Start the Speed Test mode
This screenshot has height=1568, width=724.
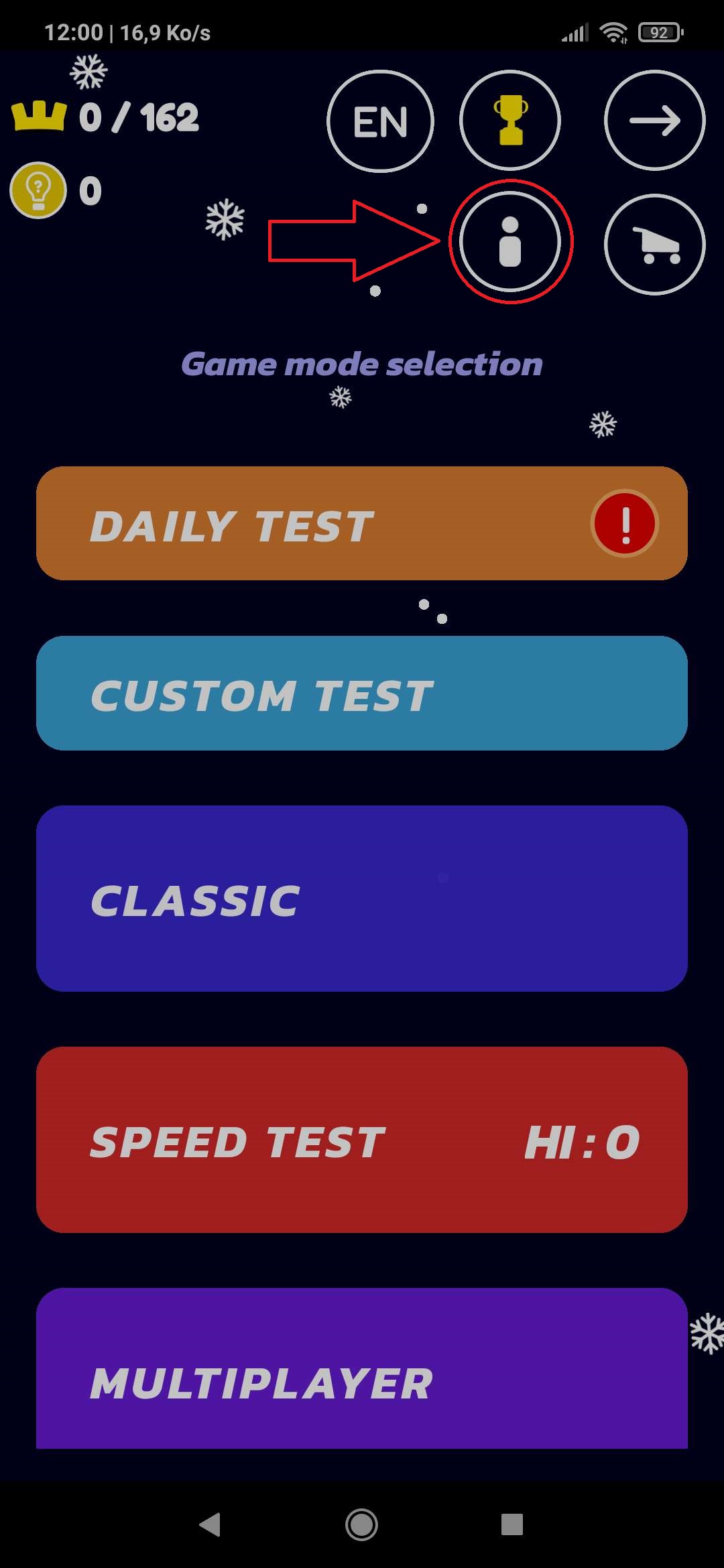click(x=362, y=1140)
